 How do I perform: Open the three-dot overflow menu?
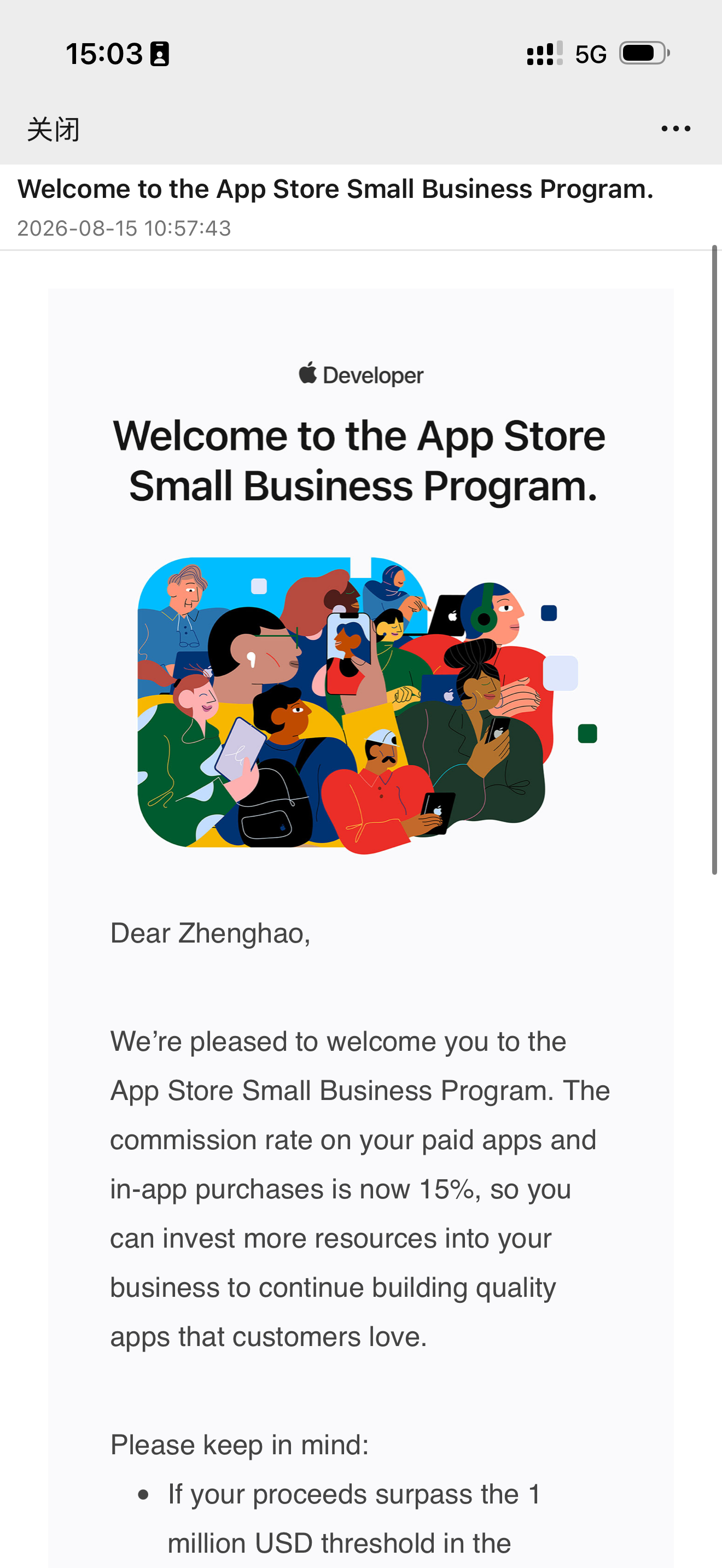click(x=676, y=128)
